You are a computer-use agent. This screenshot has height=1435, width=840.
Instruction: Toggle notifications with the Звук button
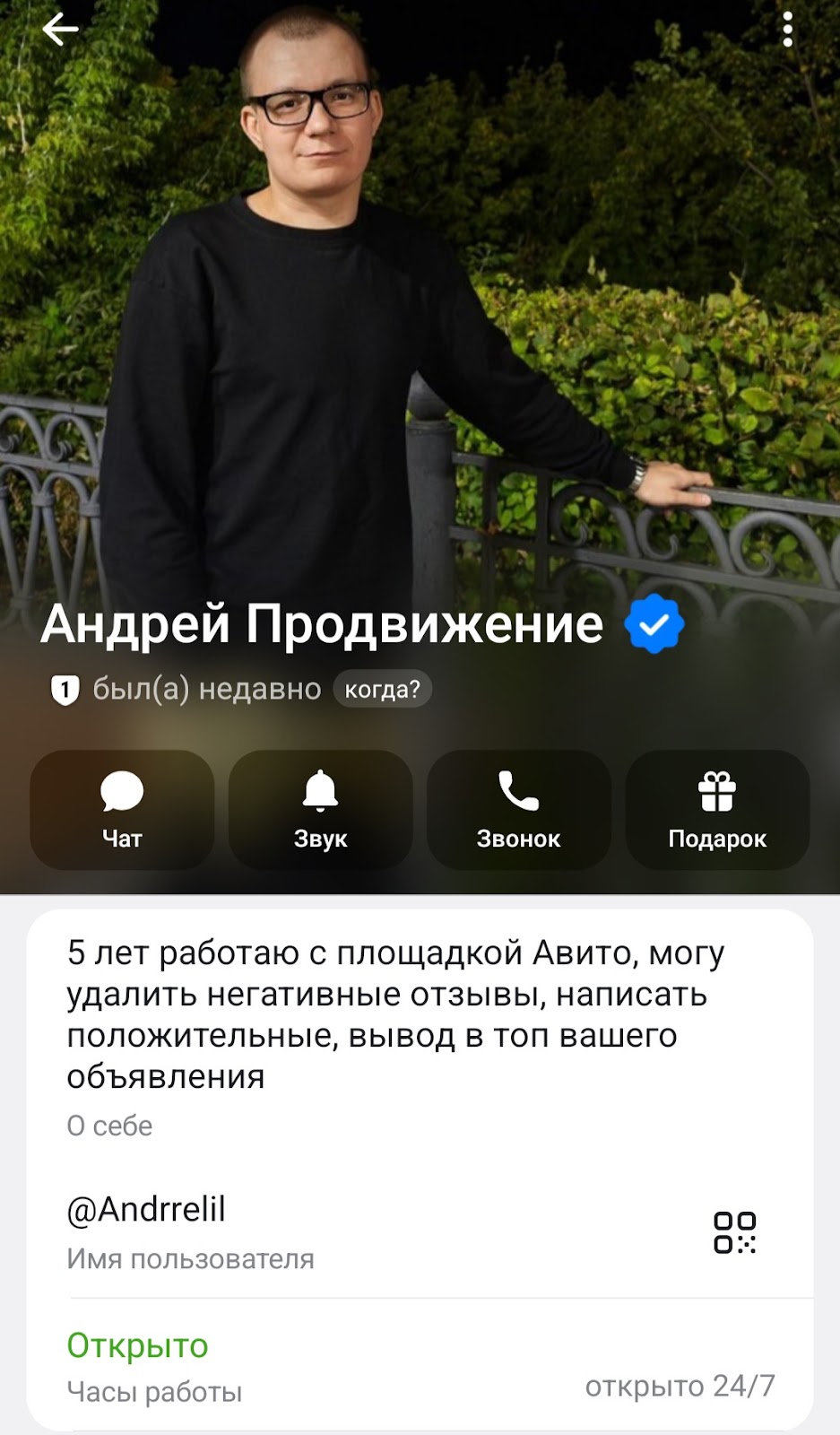[x=320, y=810]
